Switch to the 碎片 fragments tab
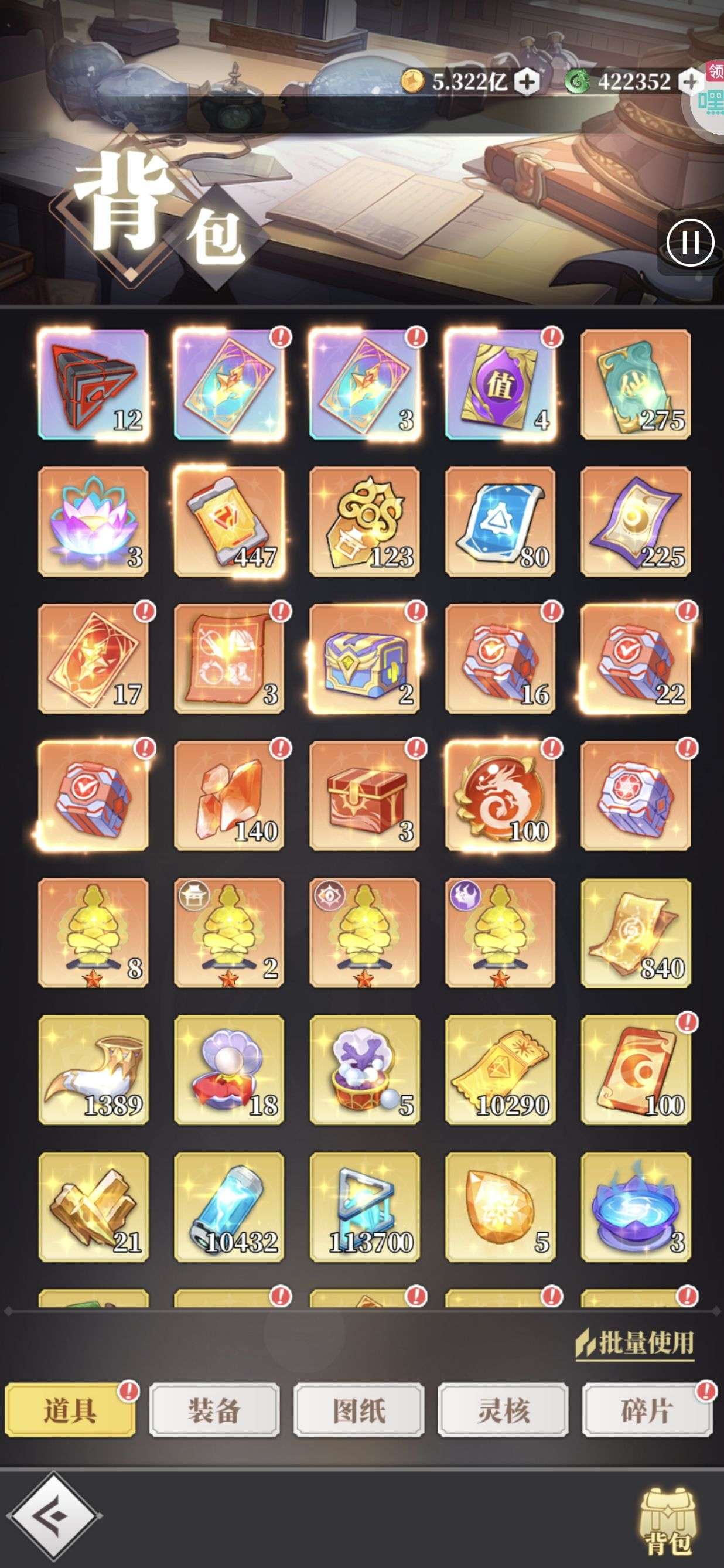 [646, 1410]
